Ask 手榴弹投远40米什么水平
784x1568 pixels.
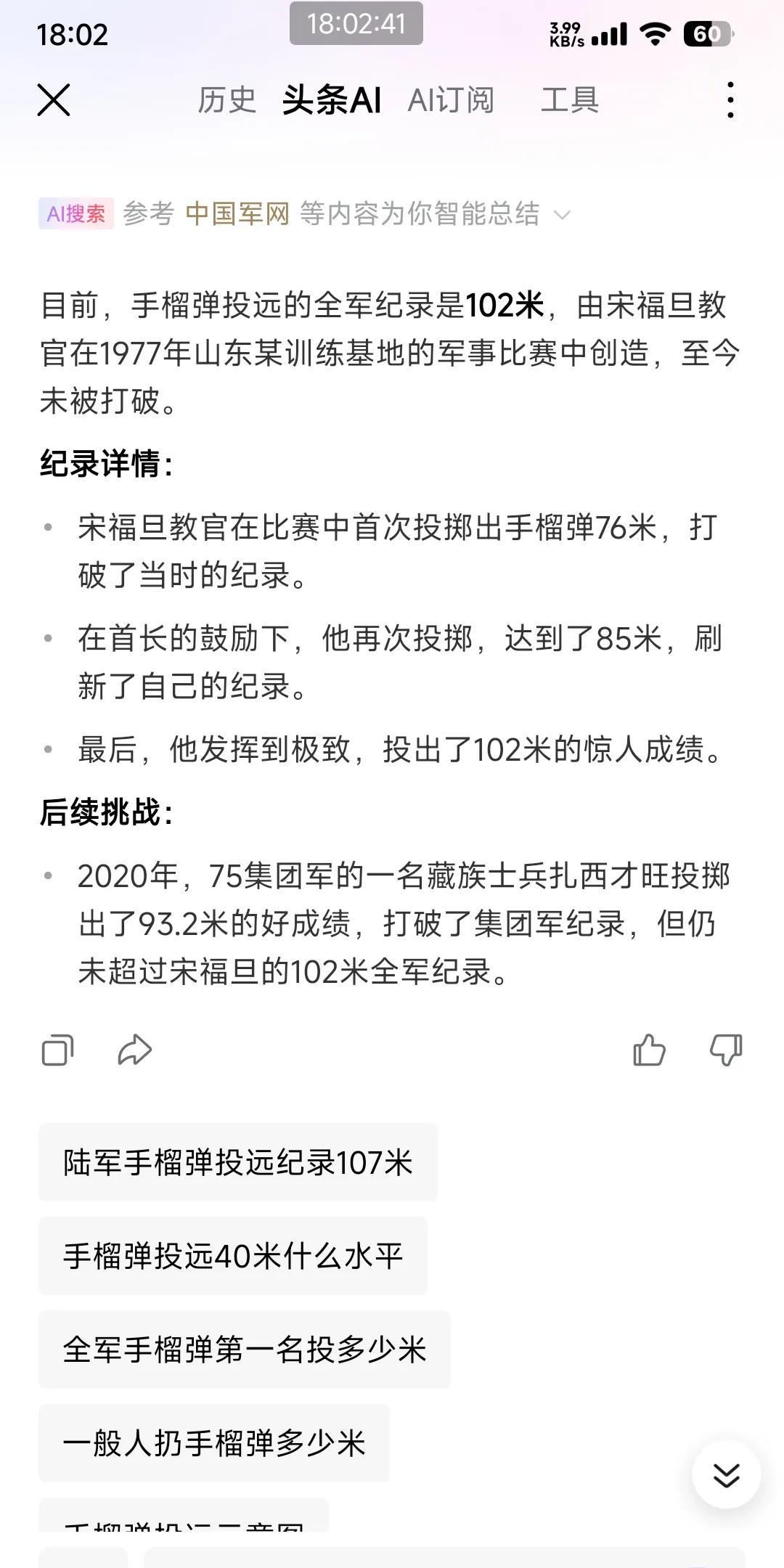click(233, 1256)
